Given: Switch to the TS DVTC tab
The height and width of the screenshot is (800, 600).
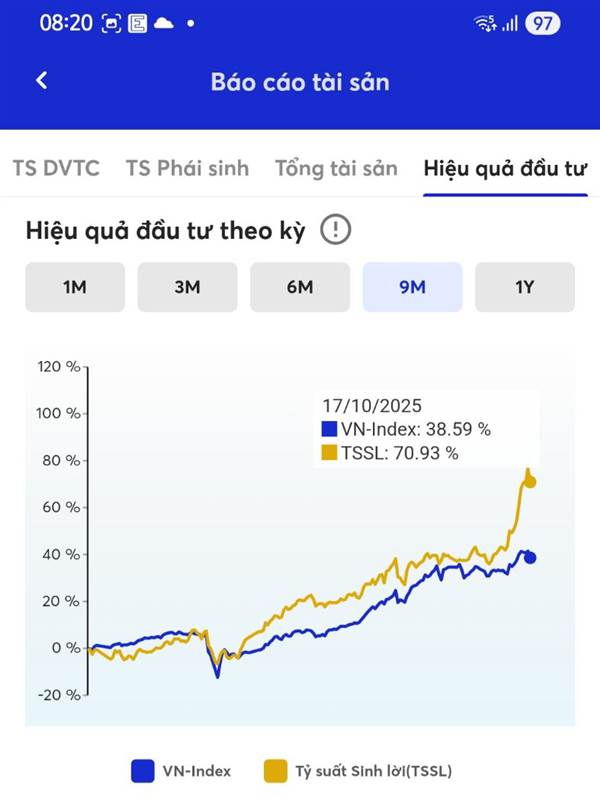Looking at the screenshot, I should tap(56, 168).
